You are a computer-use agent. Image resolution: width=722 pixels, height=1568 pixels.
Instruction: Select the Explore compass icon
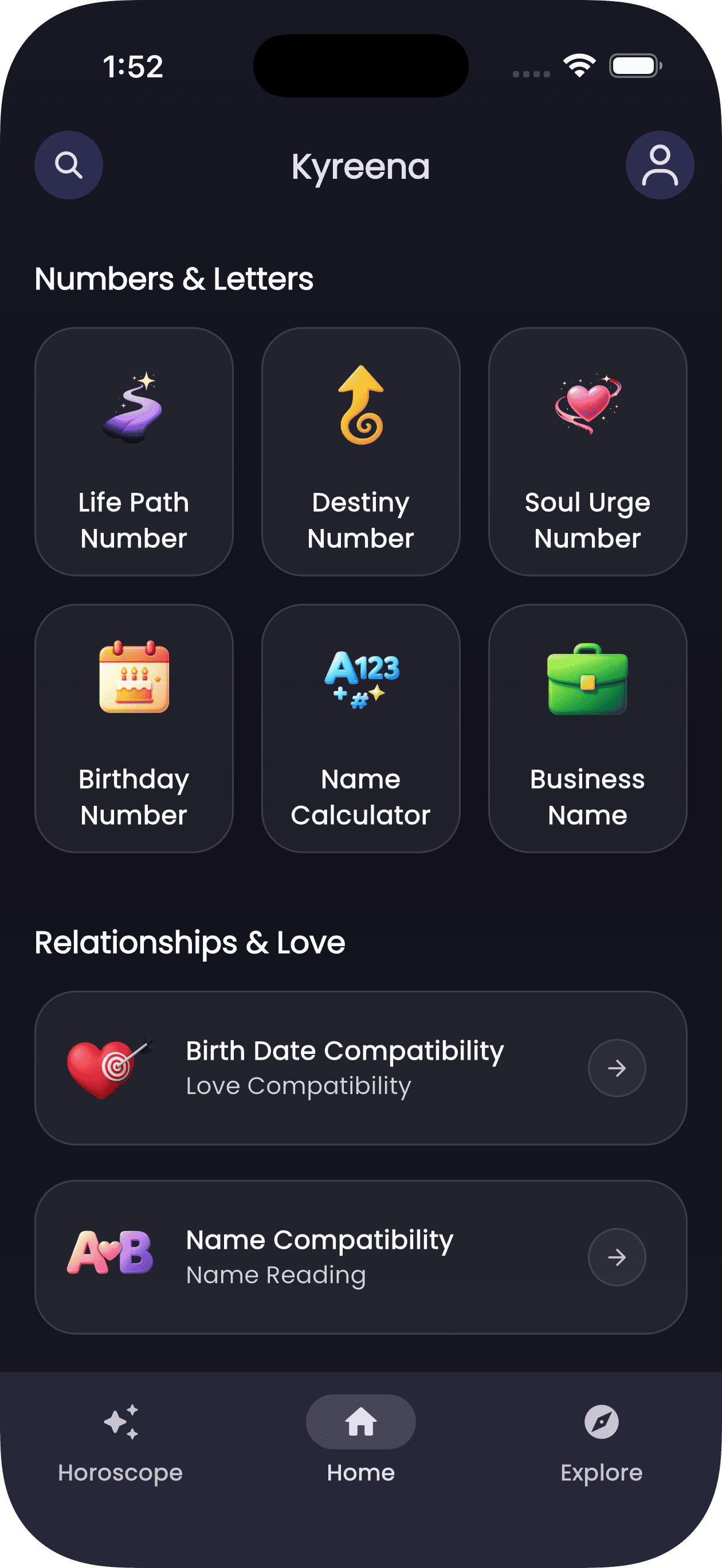602,1422
